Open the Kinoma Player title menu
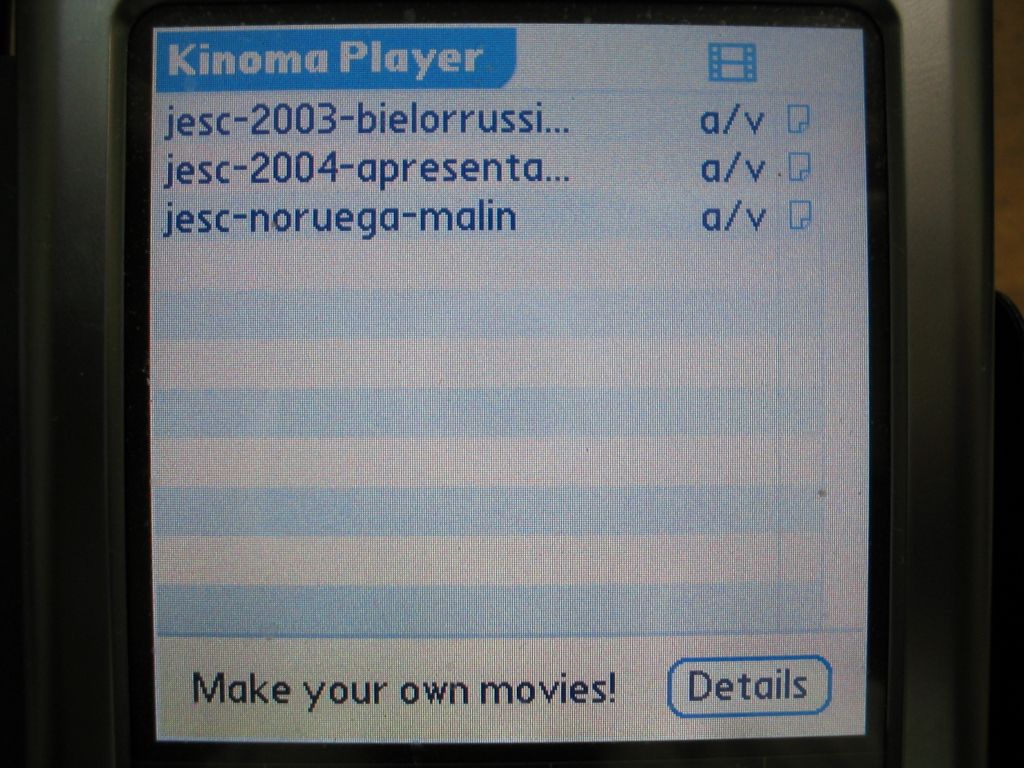Screen dimensions: 1024x768 (x=326, y=60)
